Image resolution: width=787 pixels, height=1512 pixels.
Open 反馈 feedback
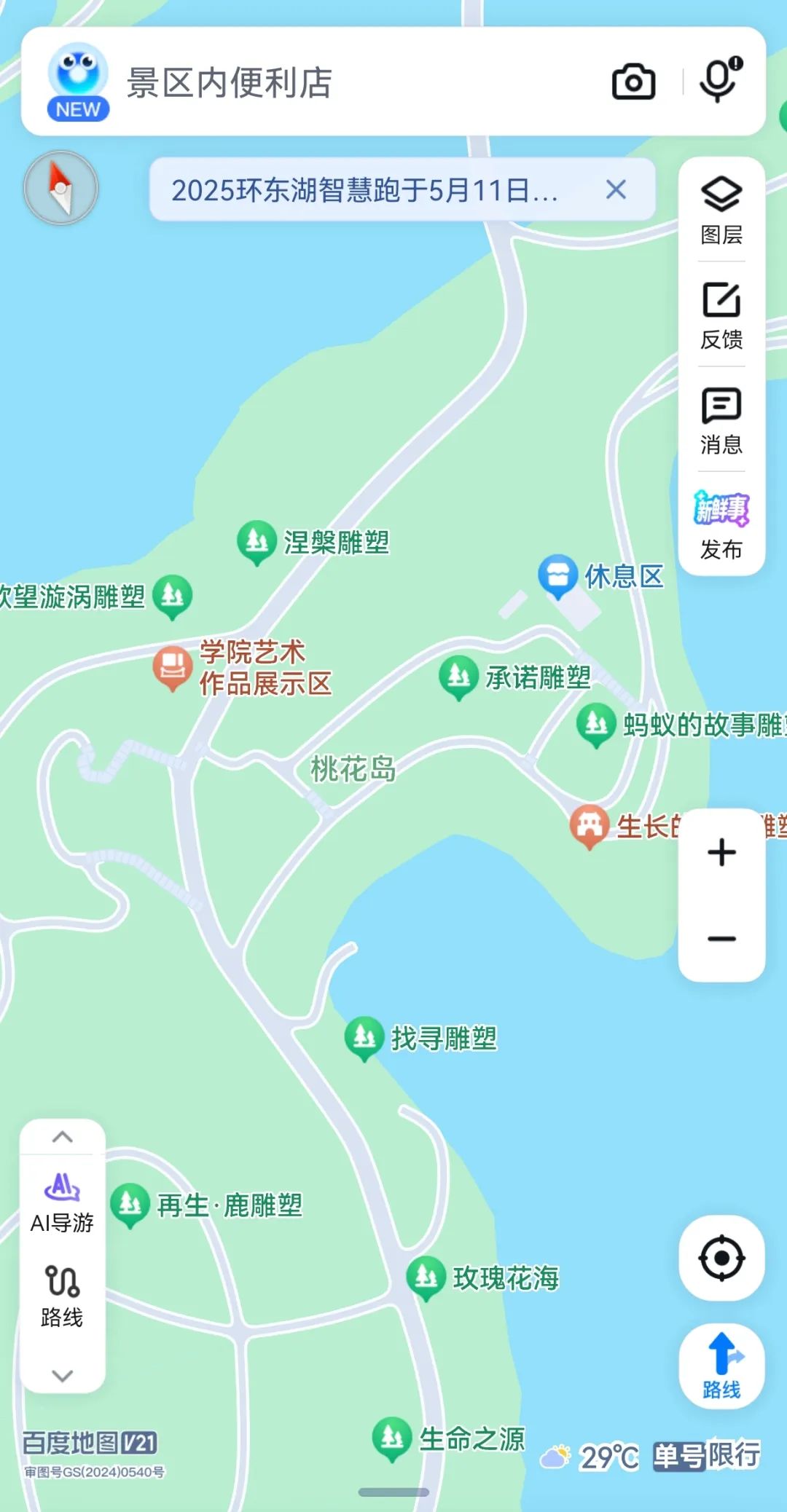pos(721,315)
